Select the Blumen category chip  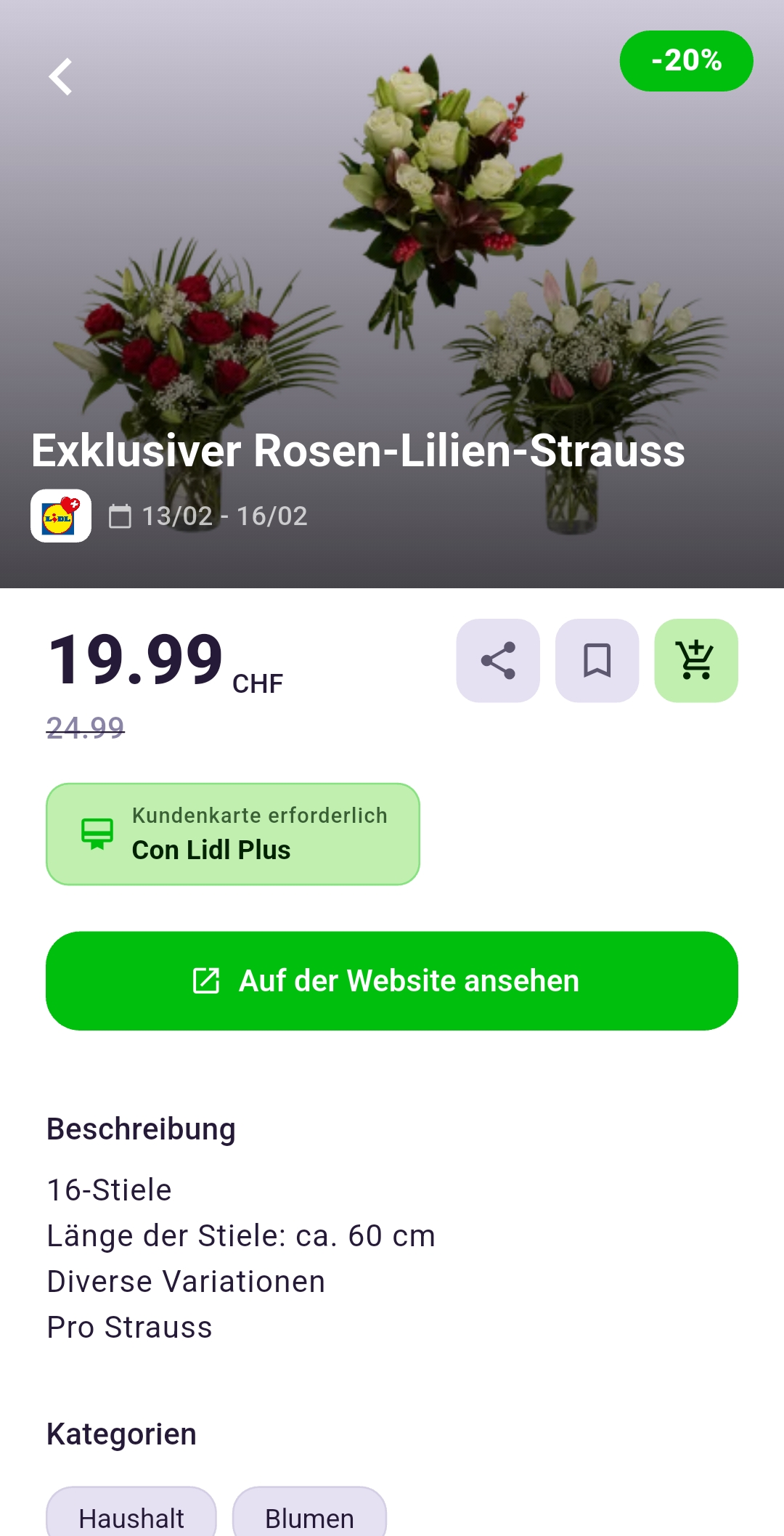click(310, 1518)
